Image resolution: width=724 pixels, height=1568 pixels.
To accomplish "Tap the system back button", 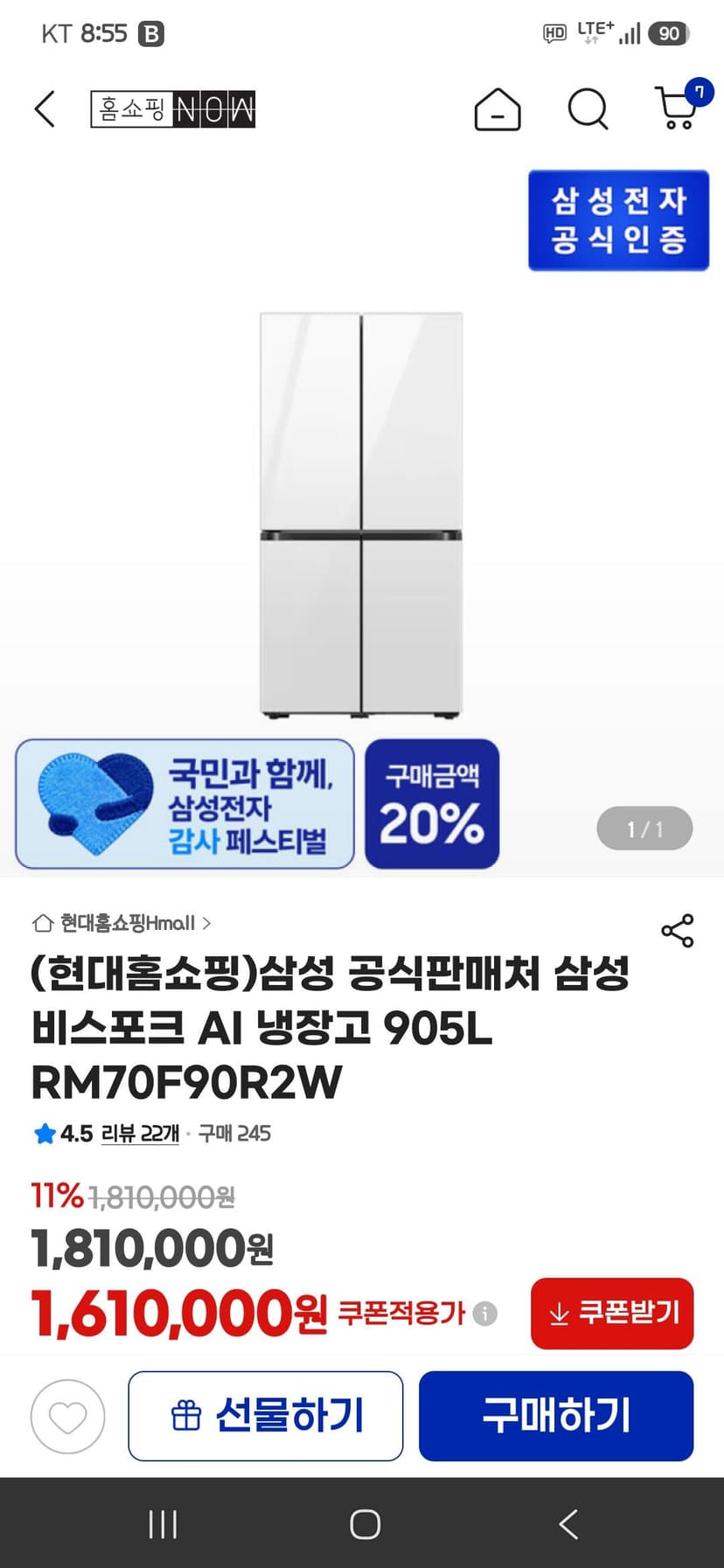I will [568, 1524].
